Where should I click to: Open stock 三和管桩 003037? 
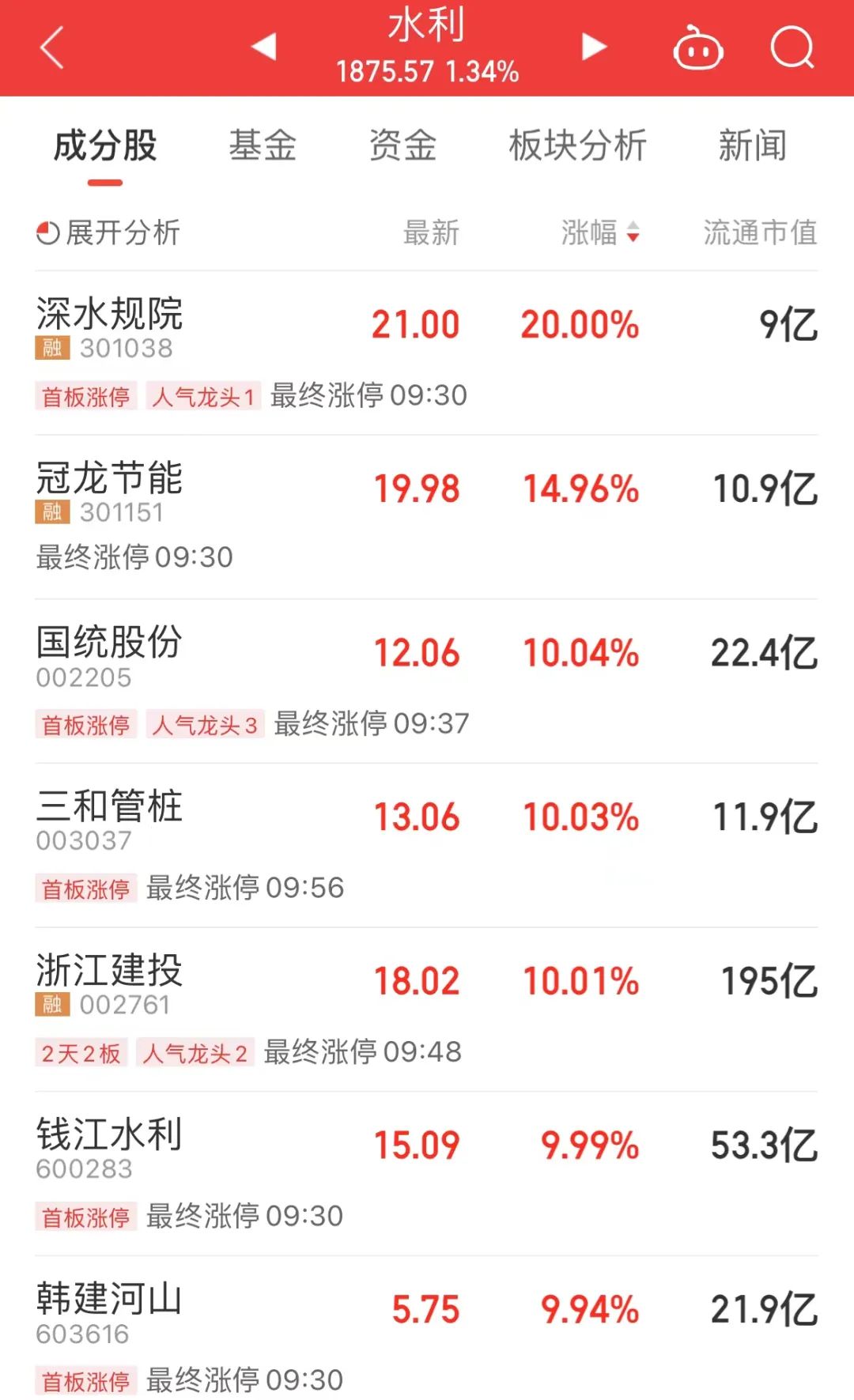(427, 846)
